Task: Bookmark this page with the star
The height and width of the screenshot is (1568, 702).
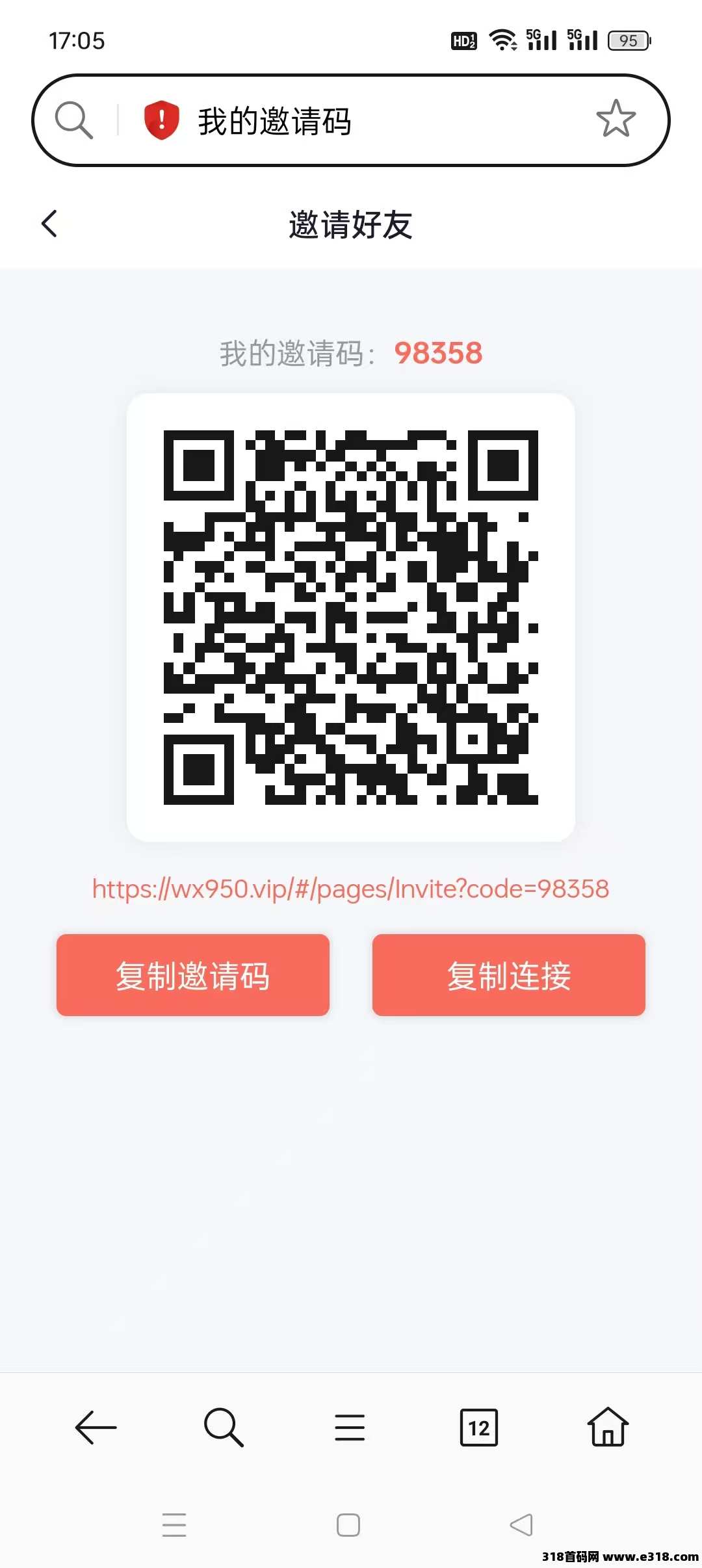Action: (x=616, y=119)
